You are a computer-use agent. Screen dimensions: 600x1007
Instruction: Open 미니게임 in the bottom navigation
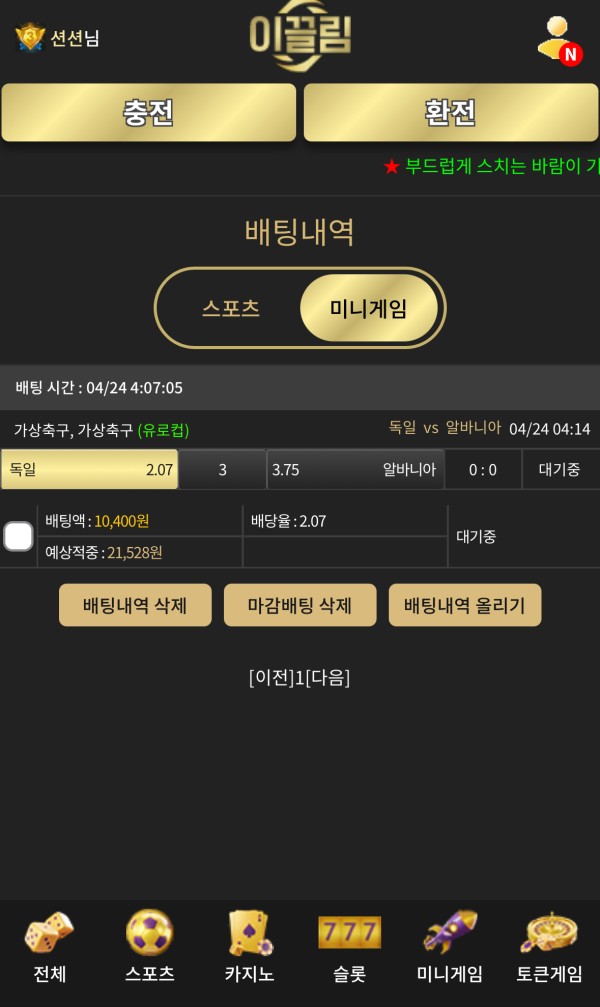pyautogui.click(x=450, y=947)
